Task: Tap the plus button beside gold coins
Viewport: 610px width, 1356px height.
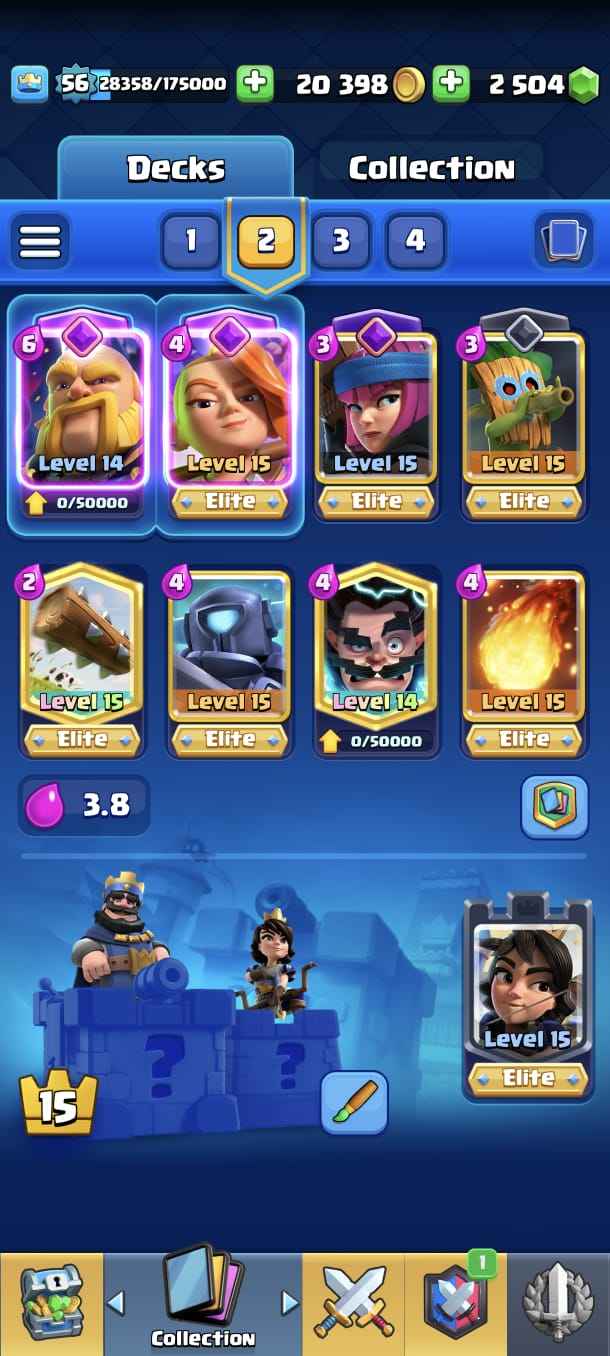Action: [x=451, y=84]
